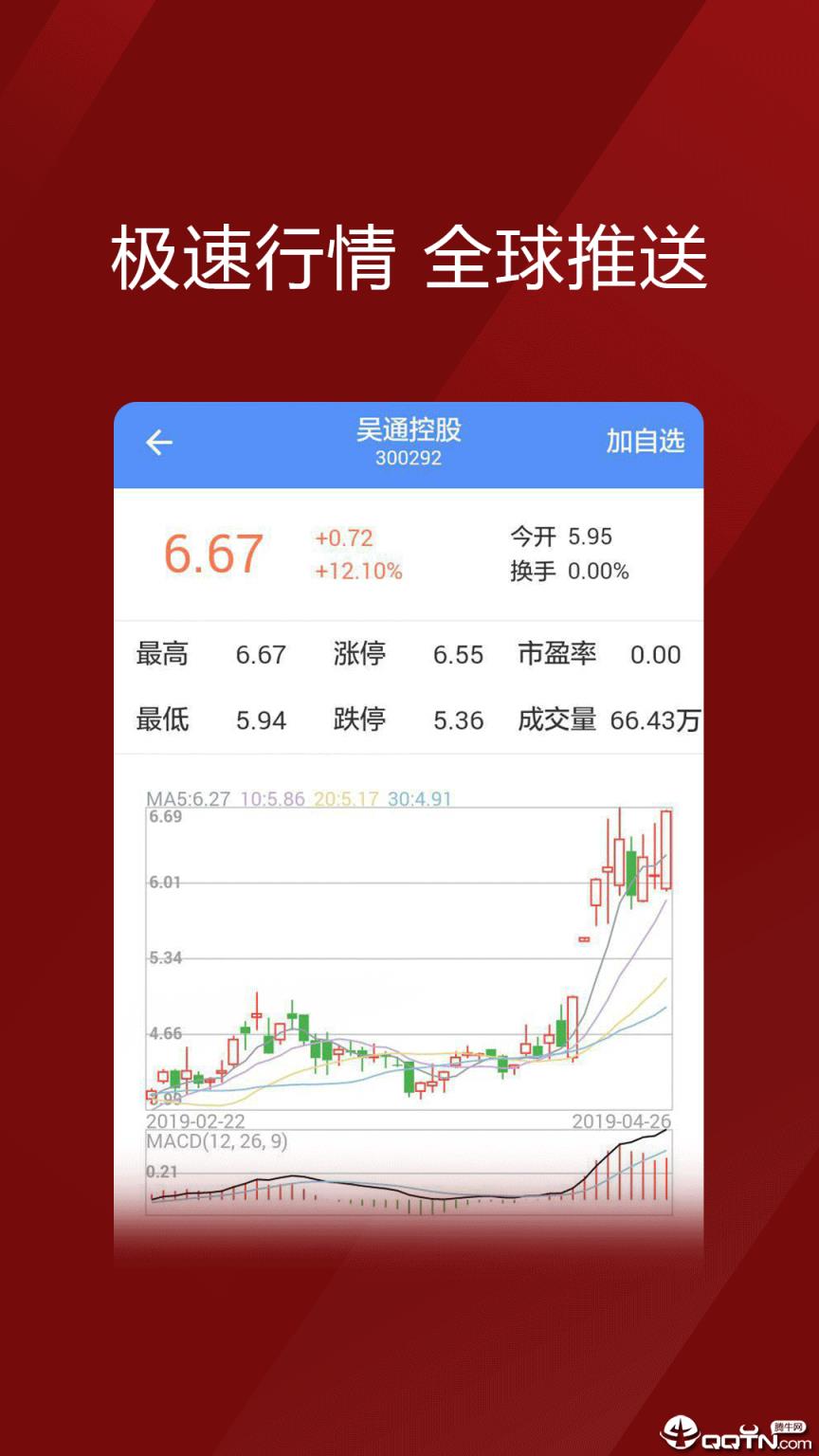Select the stock code 300292

(409, 458)
